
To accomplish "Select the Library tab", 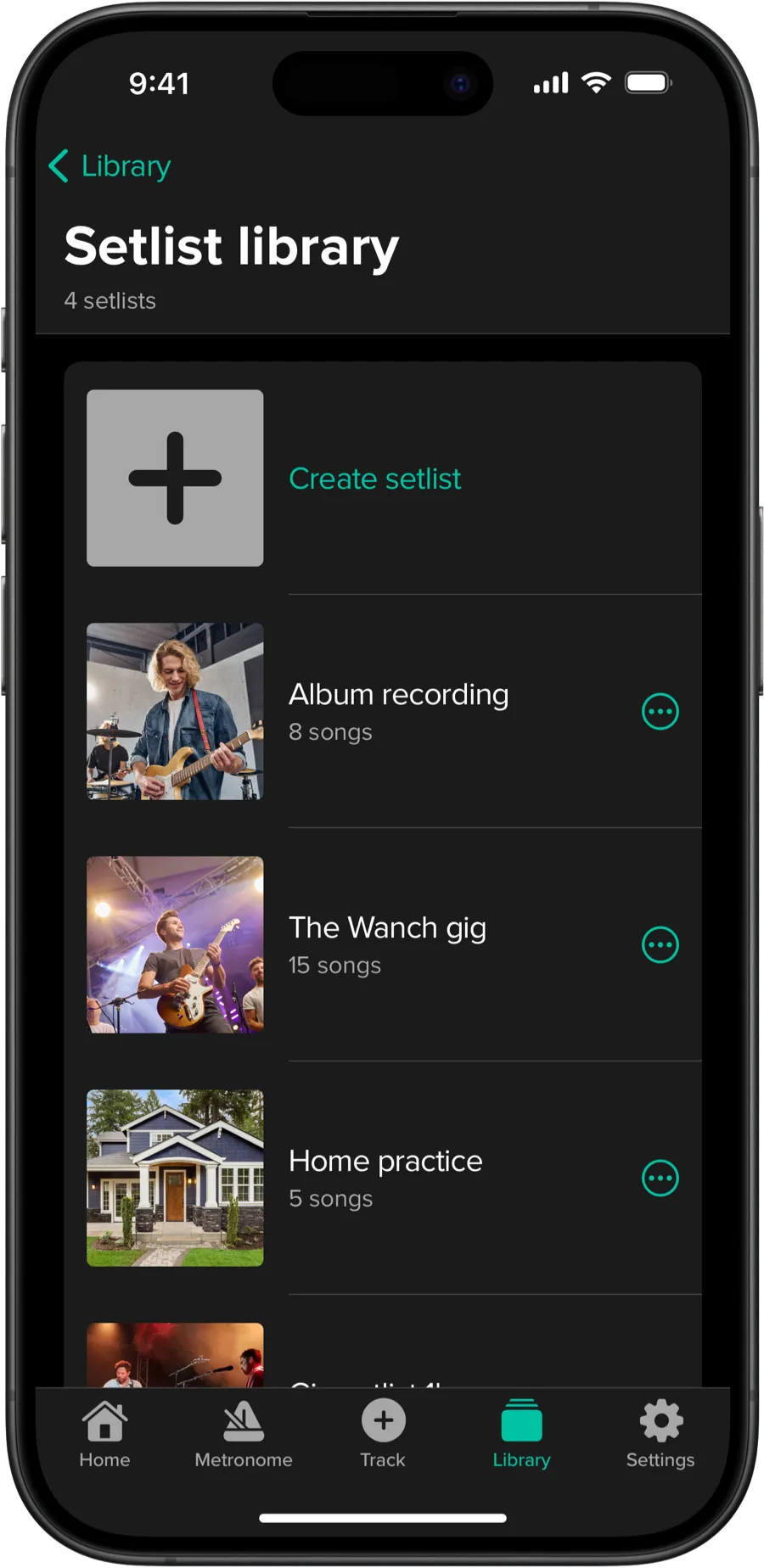I will pyautogui.click(x=521, y=1436).
